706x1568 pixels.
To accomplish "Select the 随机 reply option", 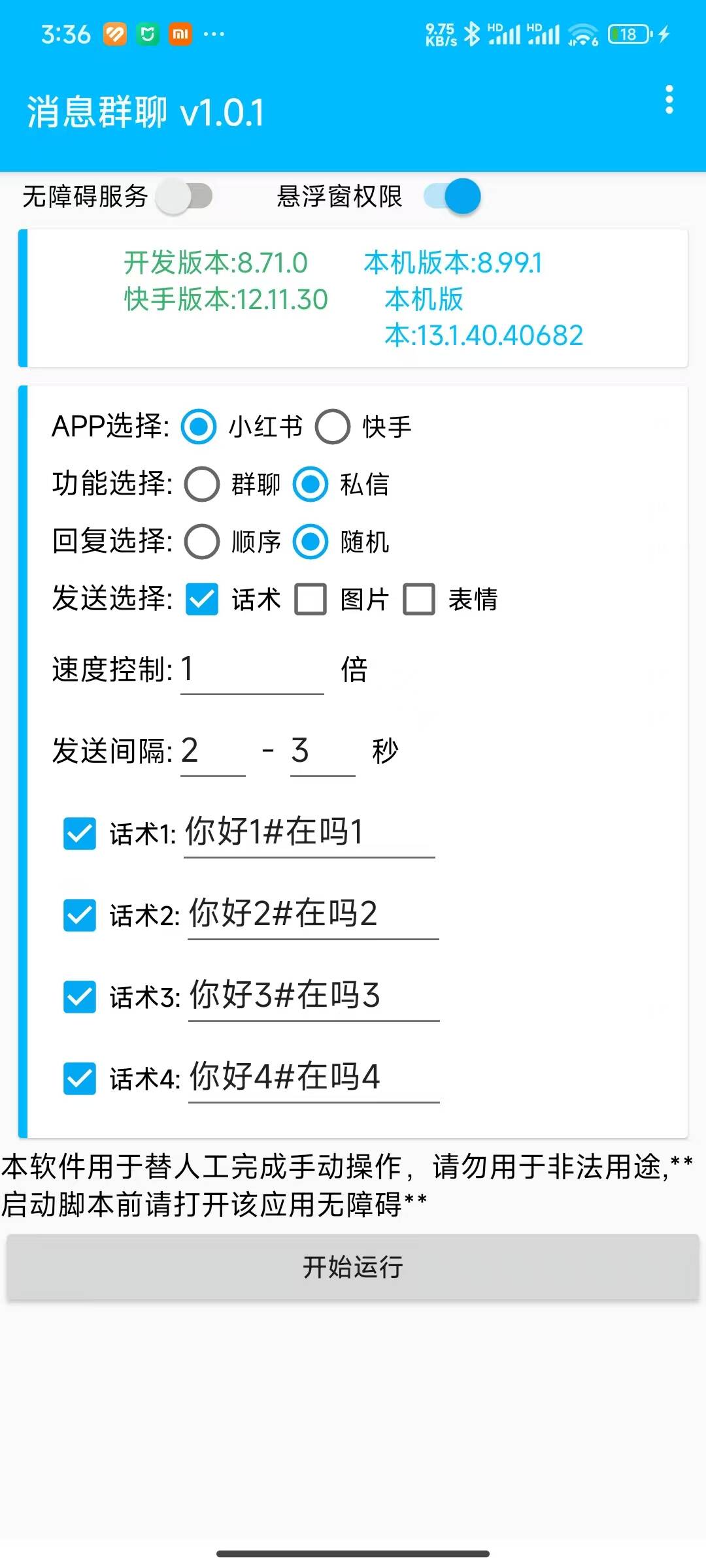I will (311, 542).
